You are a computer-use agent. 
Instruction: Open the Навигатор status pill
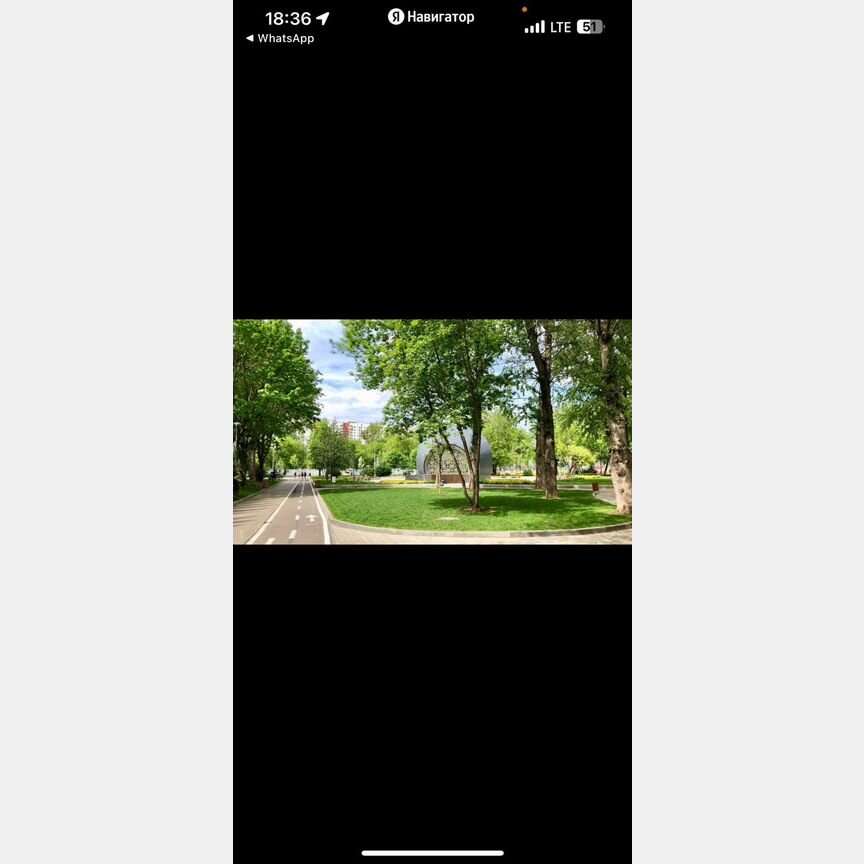pos(431,17)
